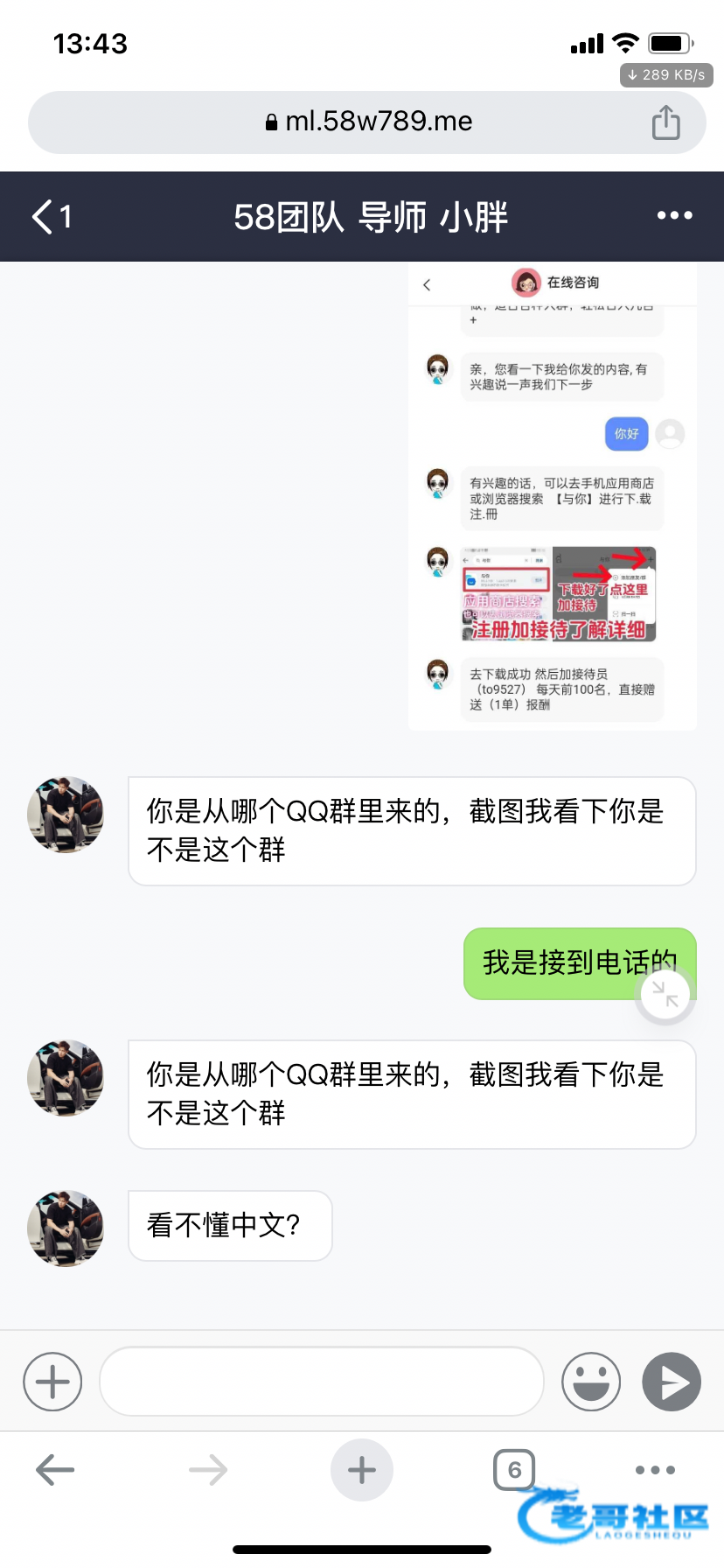Send the message
Viewport: 724px width, 1568px height.
click(672, 1382)
